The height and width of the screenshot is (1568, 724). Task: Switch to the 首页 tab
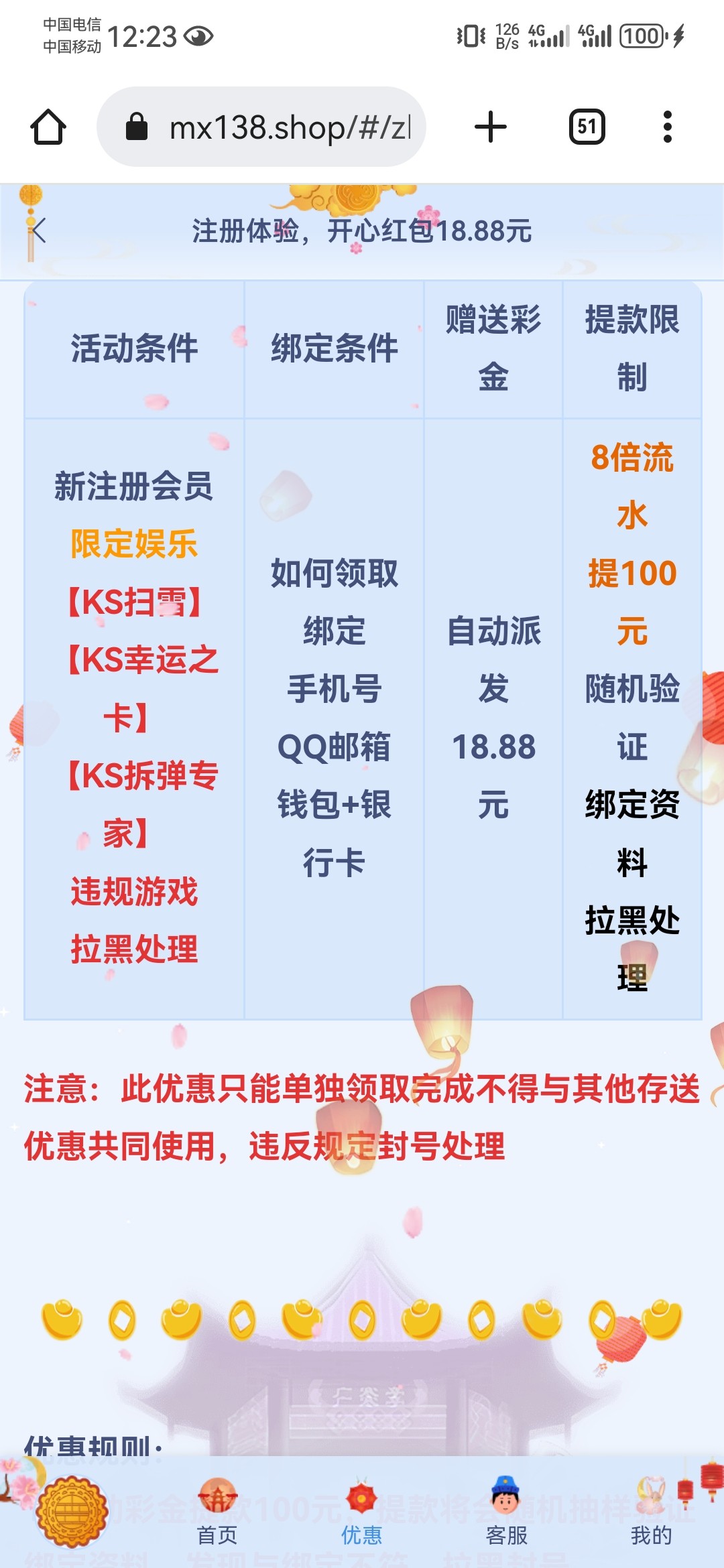(x=217, y=1513)
